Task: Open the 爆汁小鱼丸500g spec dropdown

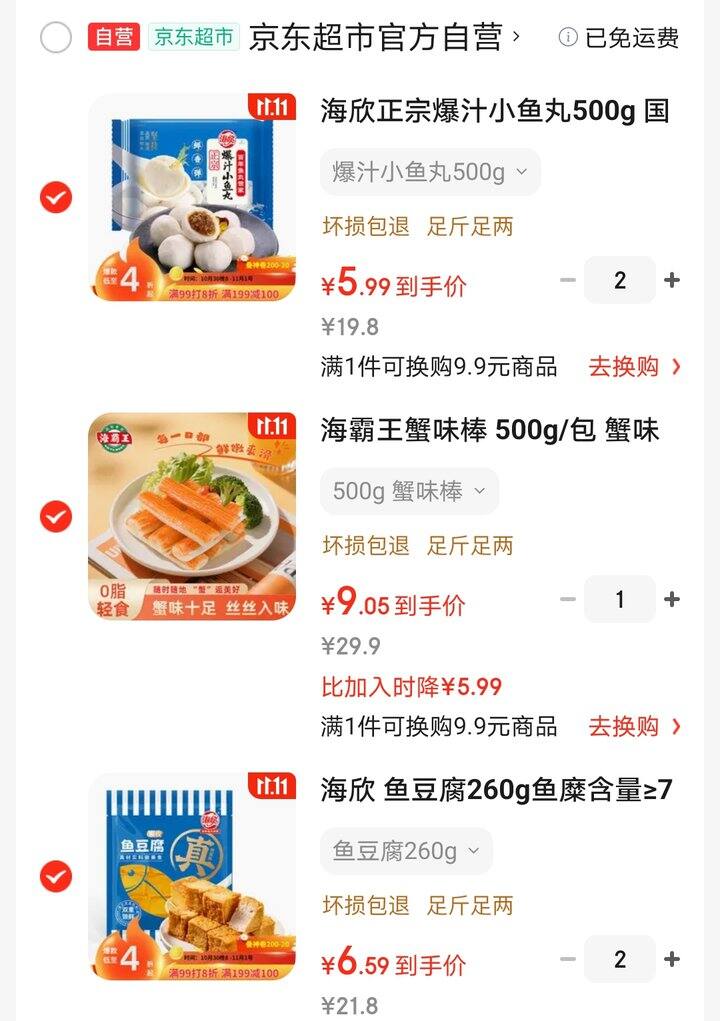Action: click(430, 171)
